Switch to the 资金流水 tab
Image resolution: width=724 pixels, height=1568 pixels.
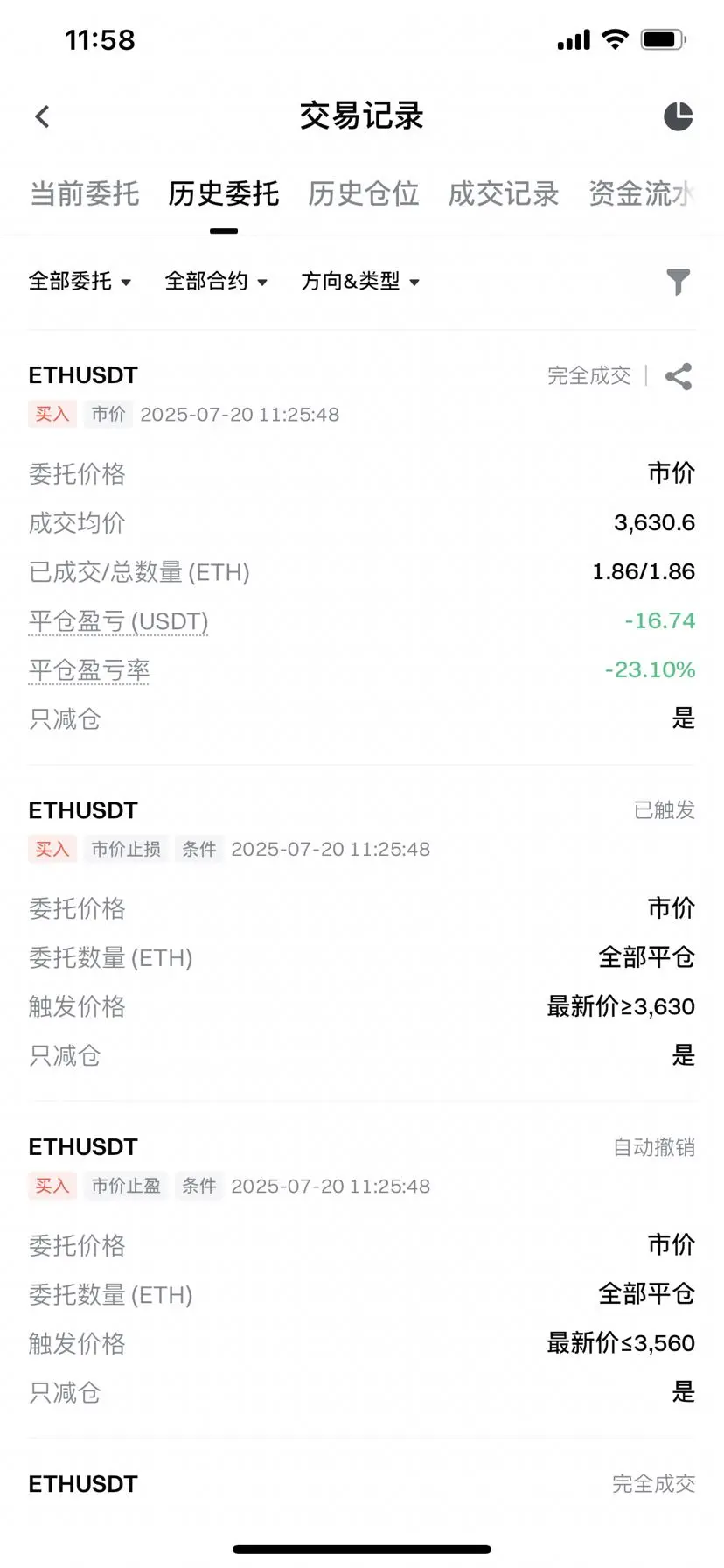tap(642, 193)
